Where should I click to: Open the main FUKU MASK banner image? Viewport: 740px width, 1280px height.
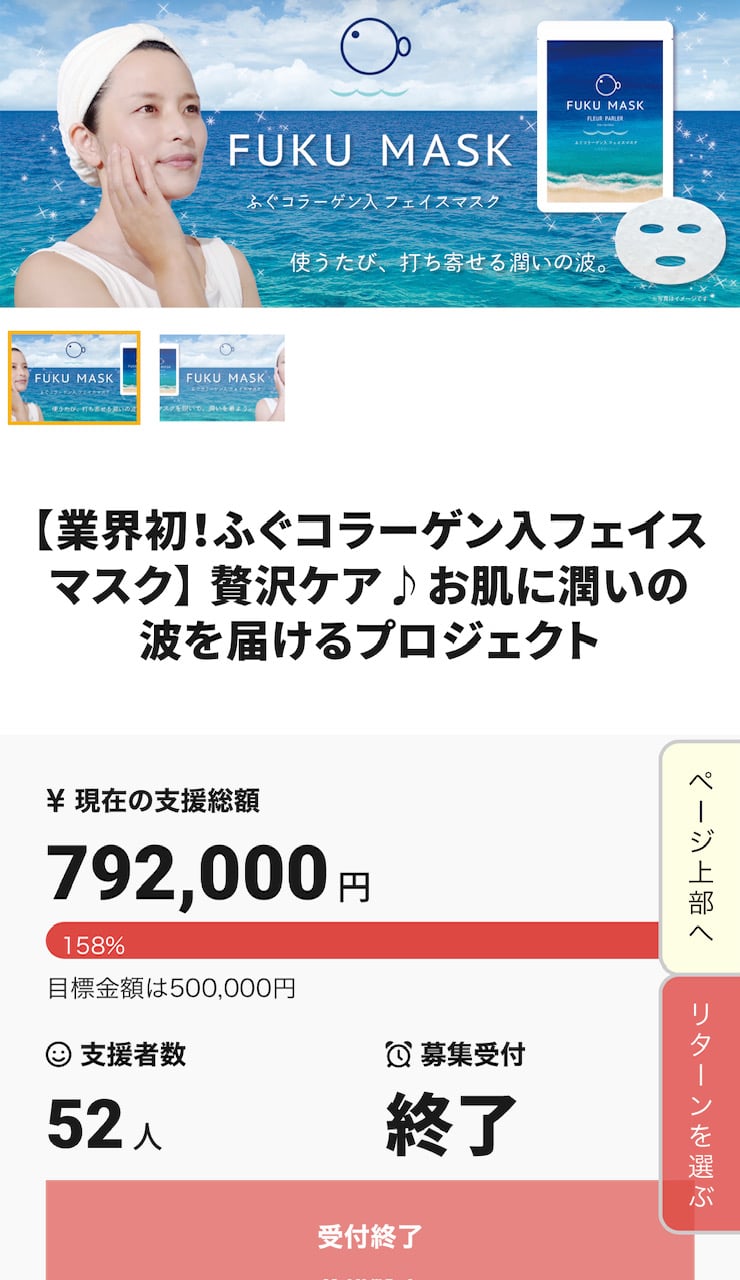tap(370, 154)
